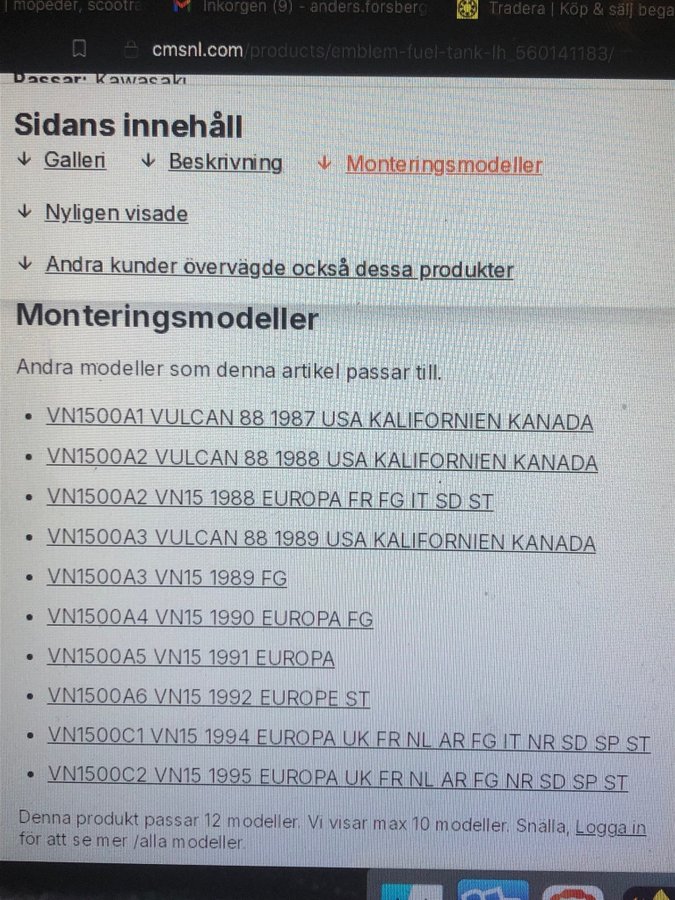
Task: Open the Monteringsmodeller anchor link
Action: click(x=444, y=165)
